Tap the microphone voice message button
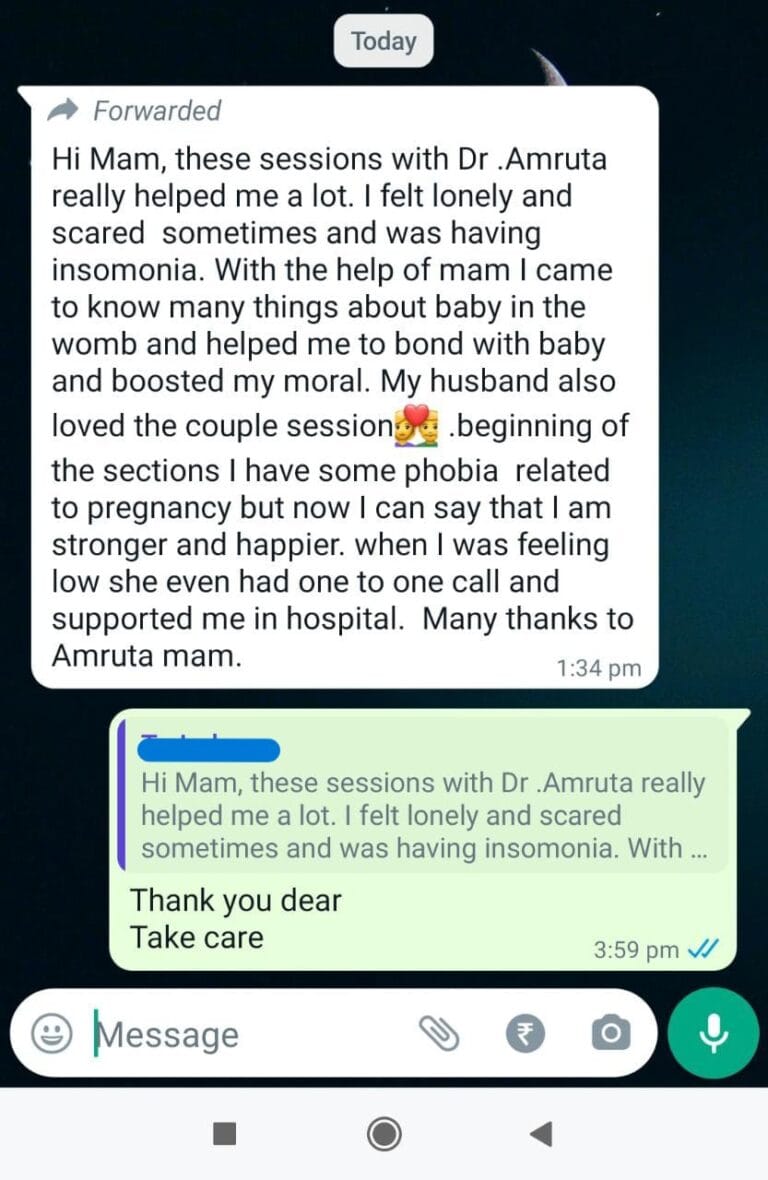 point(713,1033)
